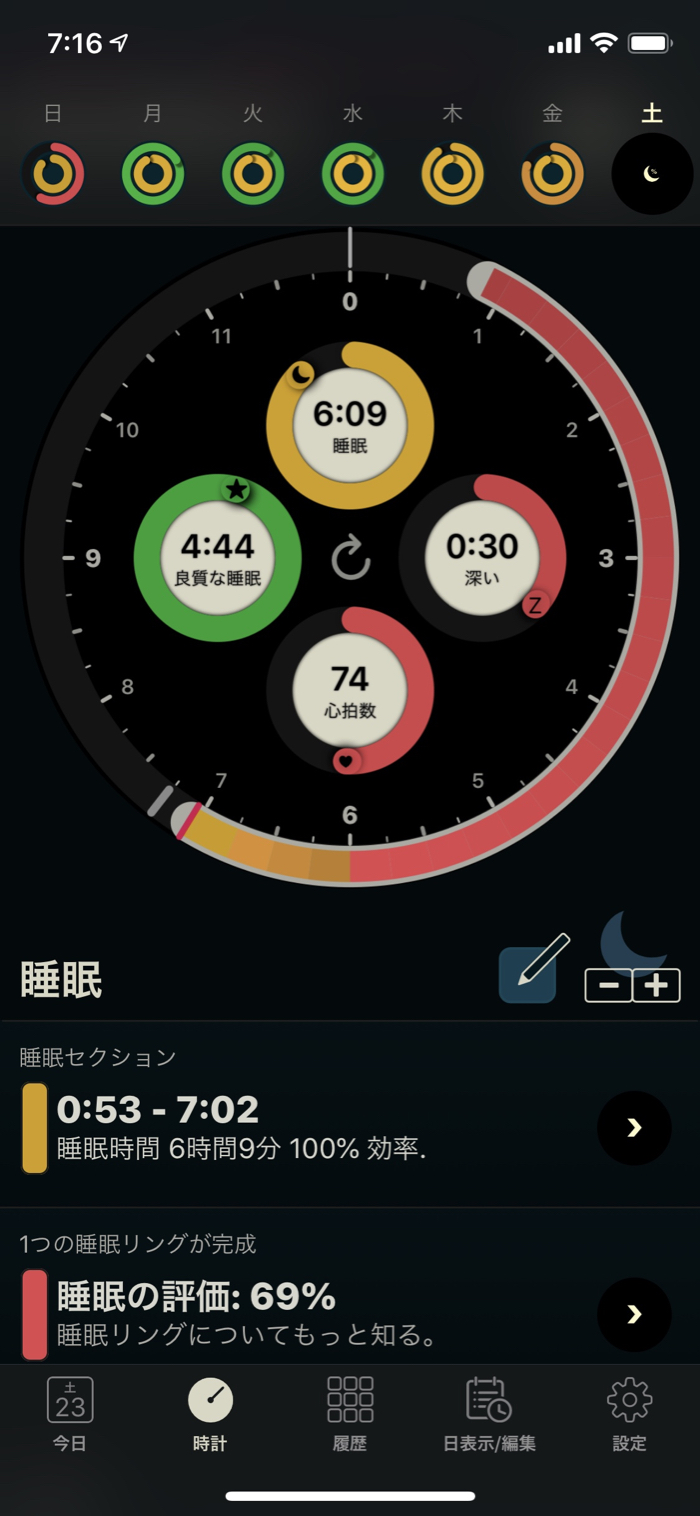Switch to the 履歴 tab
This screenshot has height=1516, width=700.
pos(350,1413)
